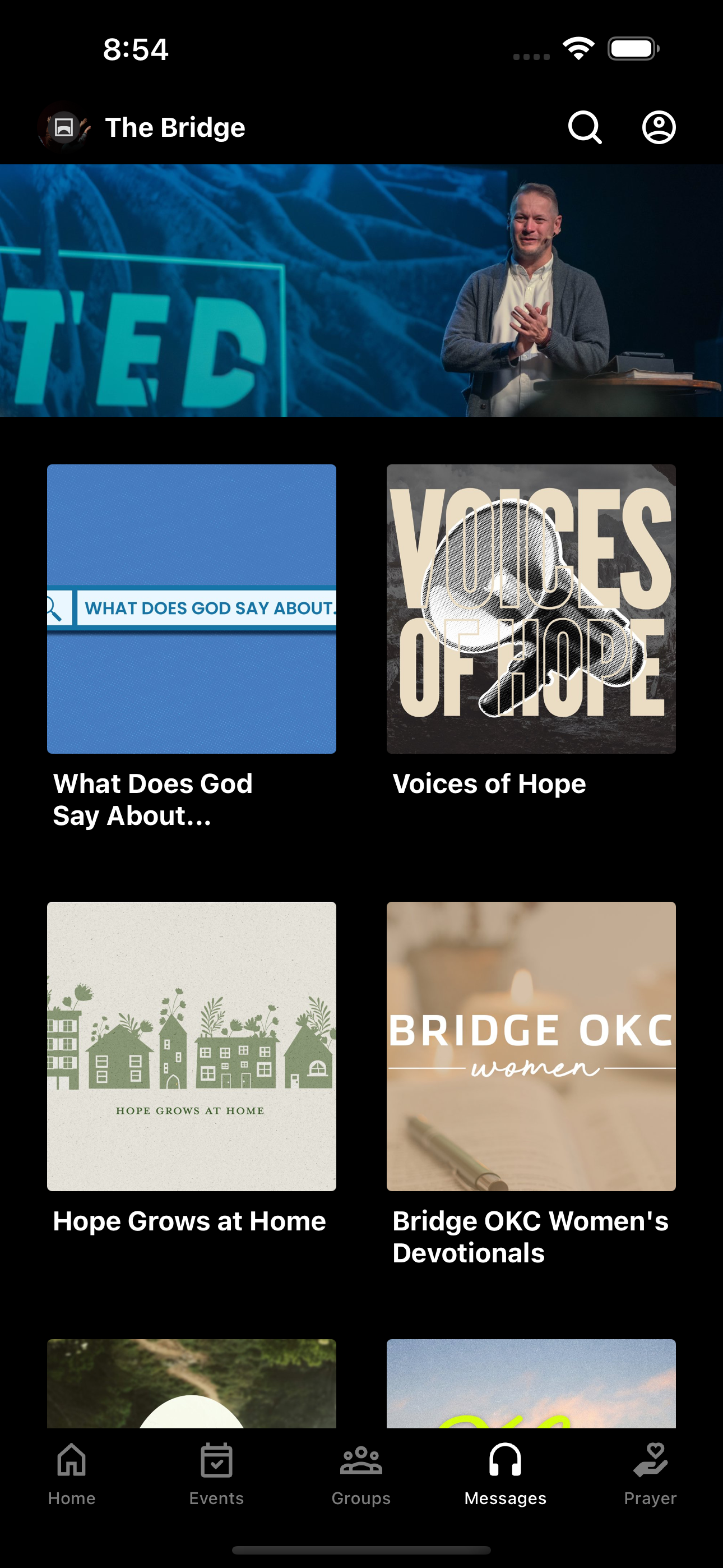The height and width of the screenshot is (1568, 723).
Task: Open the Voices of Hope series
Action: click(x=531, y=608)
